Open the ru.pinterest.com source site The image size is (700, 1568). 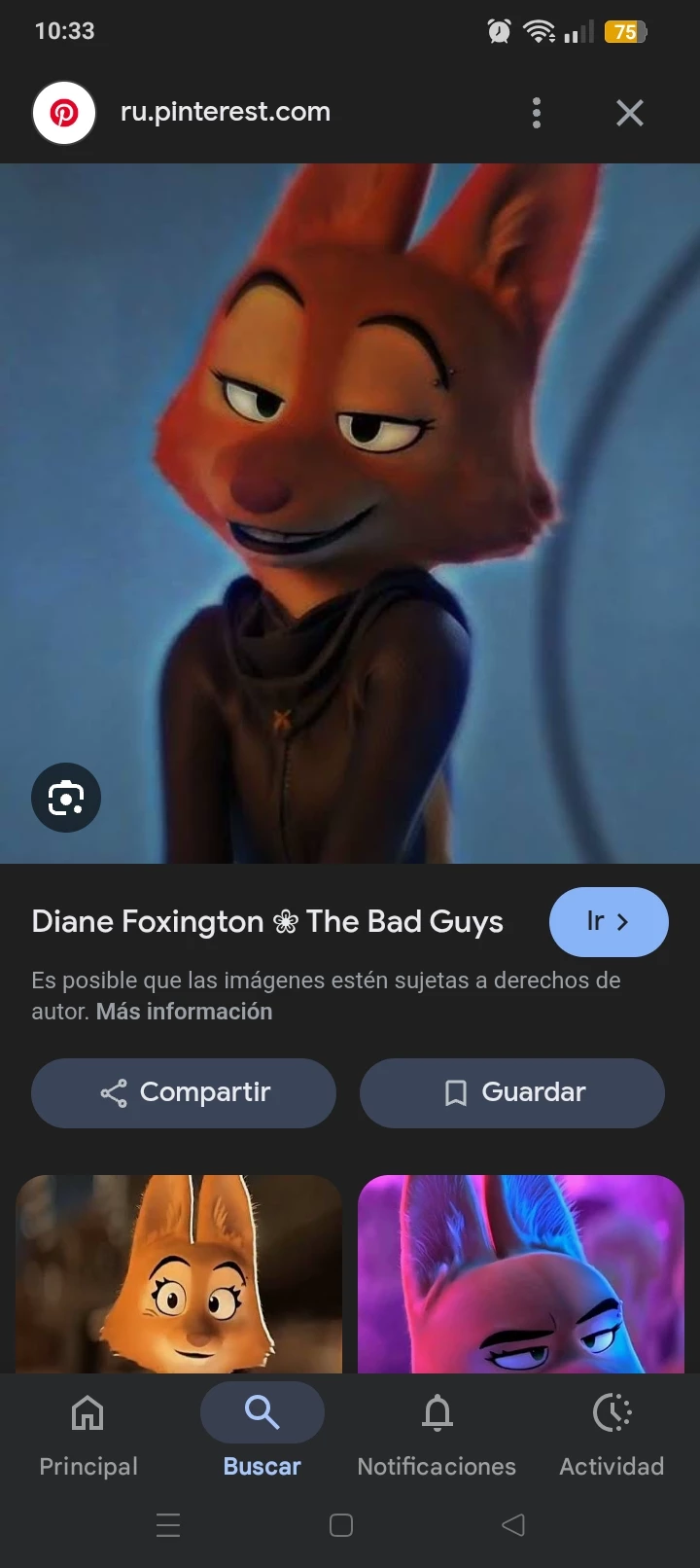(225, 113)
